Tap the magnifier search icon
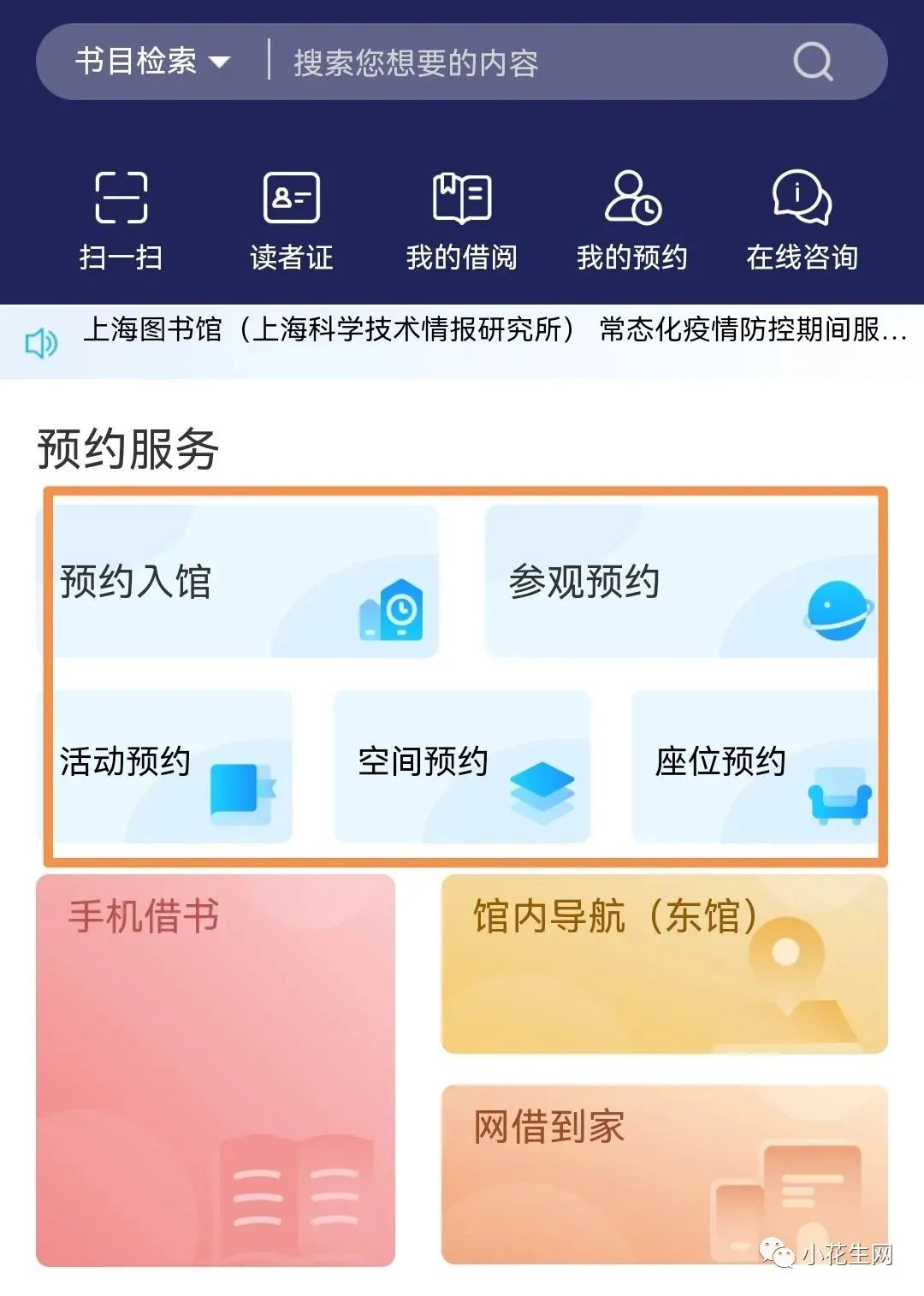Viewport: 924px width, 1296px height. point(812,62)
